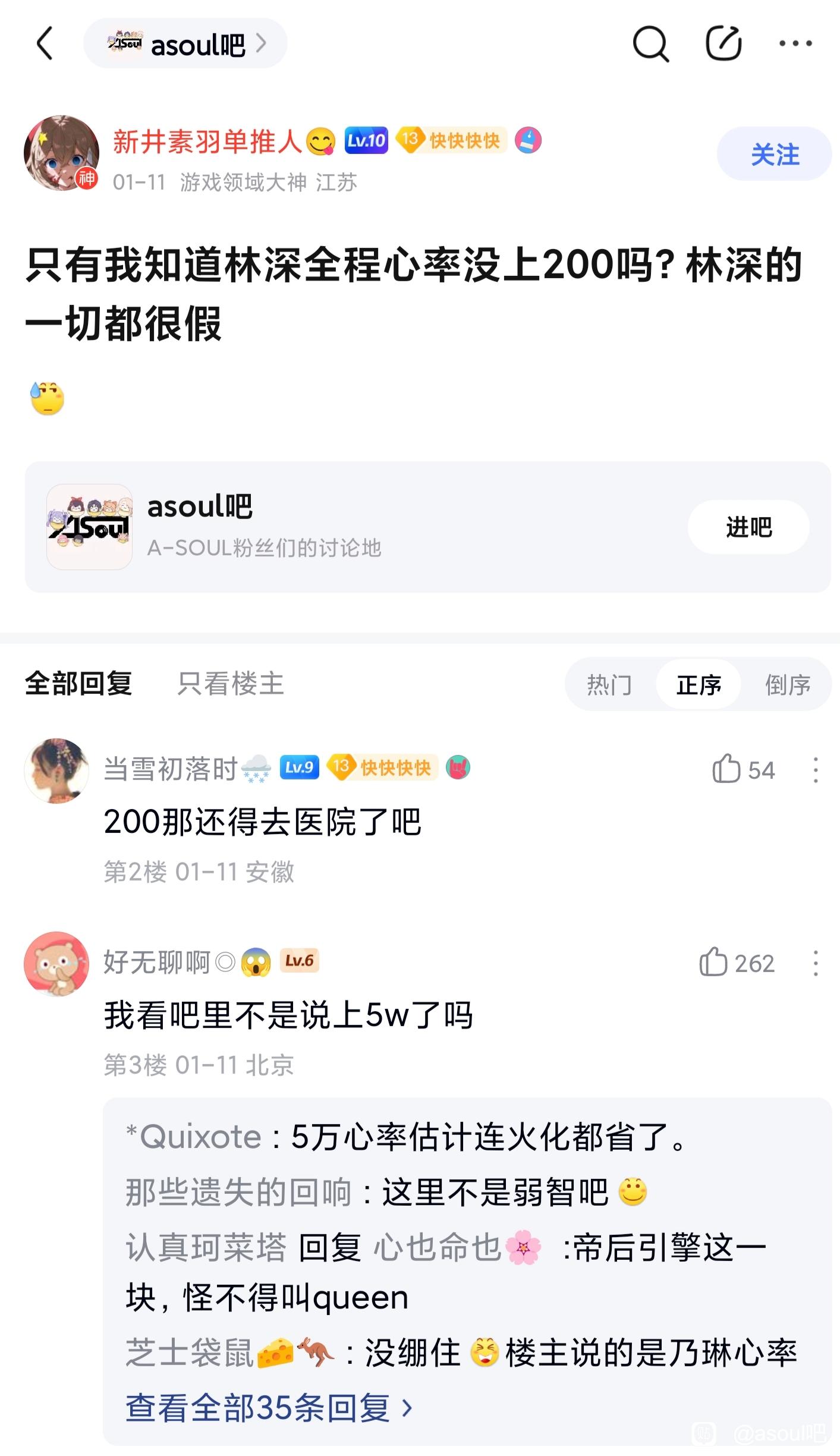
Task: Open 好无聊啊's profile avatar
Action: point(56,964)
